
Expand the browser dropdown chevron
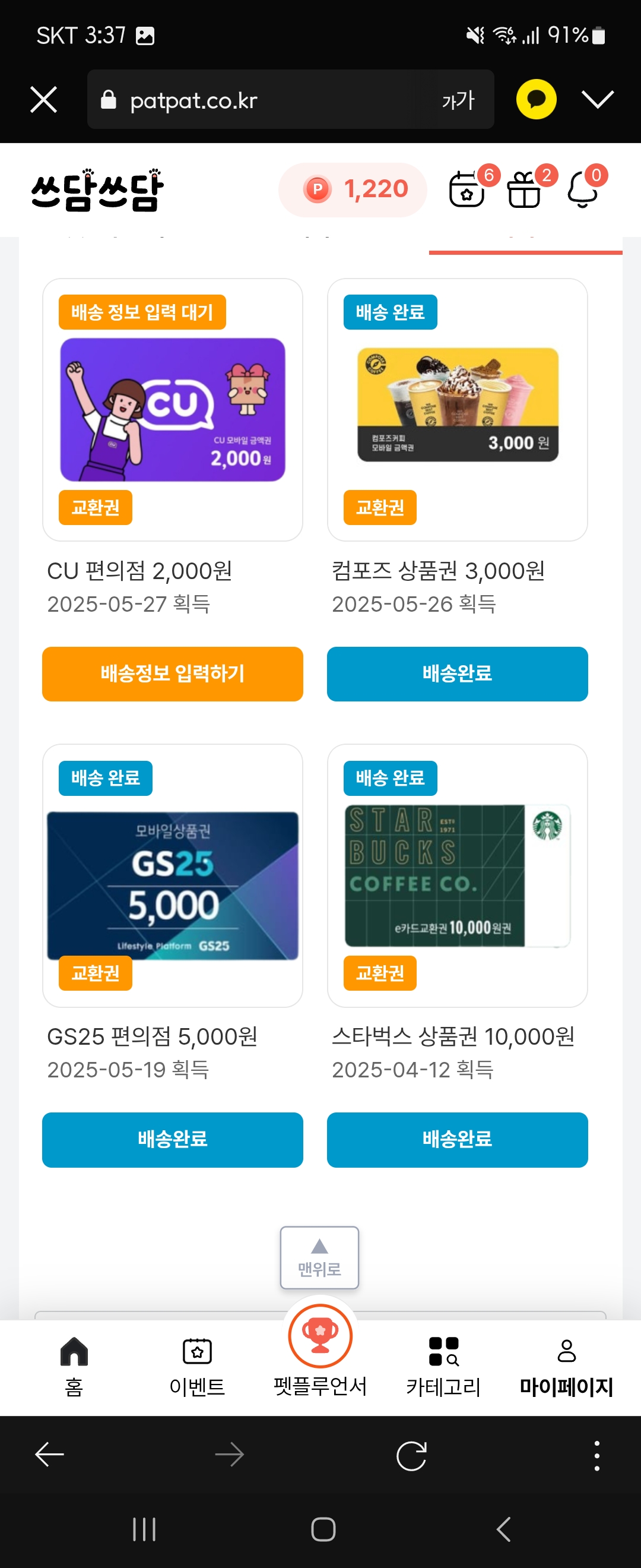(x=597, y=99)
